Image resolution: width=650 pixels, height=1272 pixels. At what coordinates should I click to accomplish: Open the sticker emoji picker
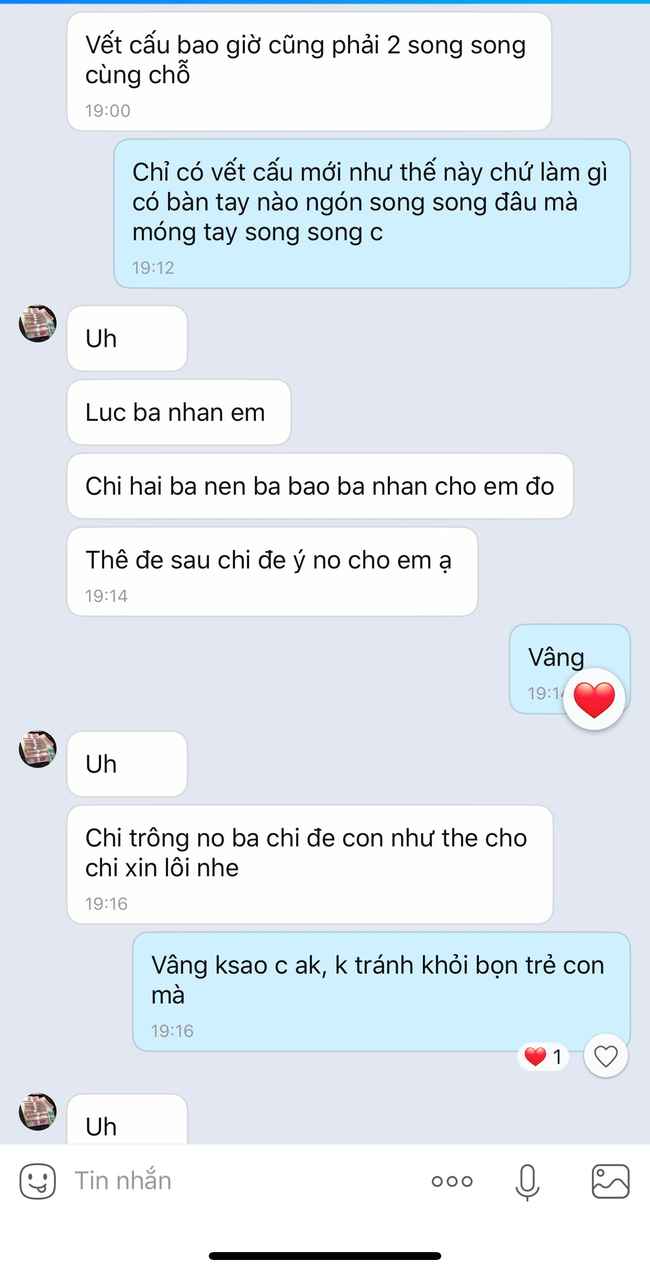point(38,1181)
